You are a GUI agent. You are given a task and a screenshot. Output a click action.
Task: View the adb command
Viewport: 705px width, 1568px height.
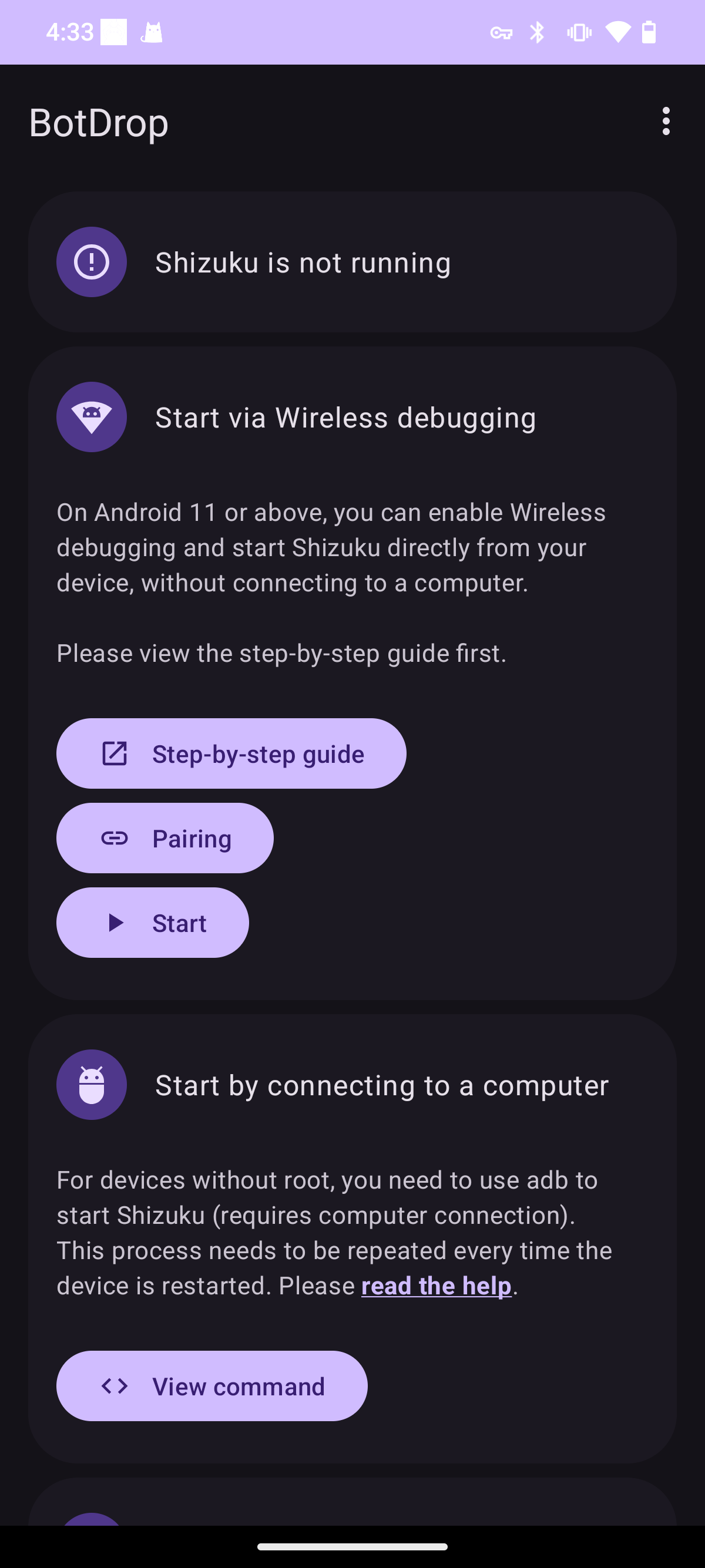[x=212, y=1386]
